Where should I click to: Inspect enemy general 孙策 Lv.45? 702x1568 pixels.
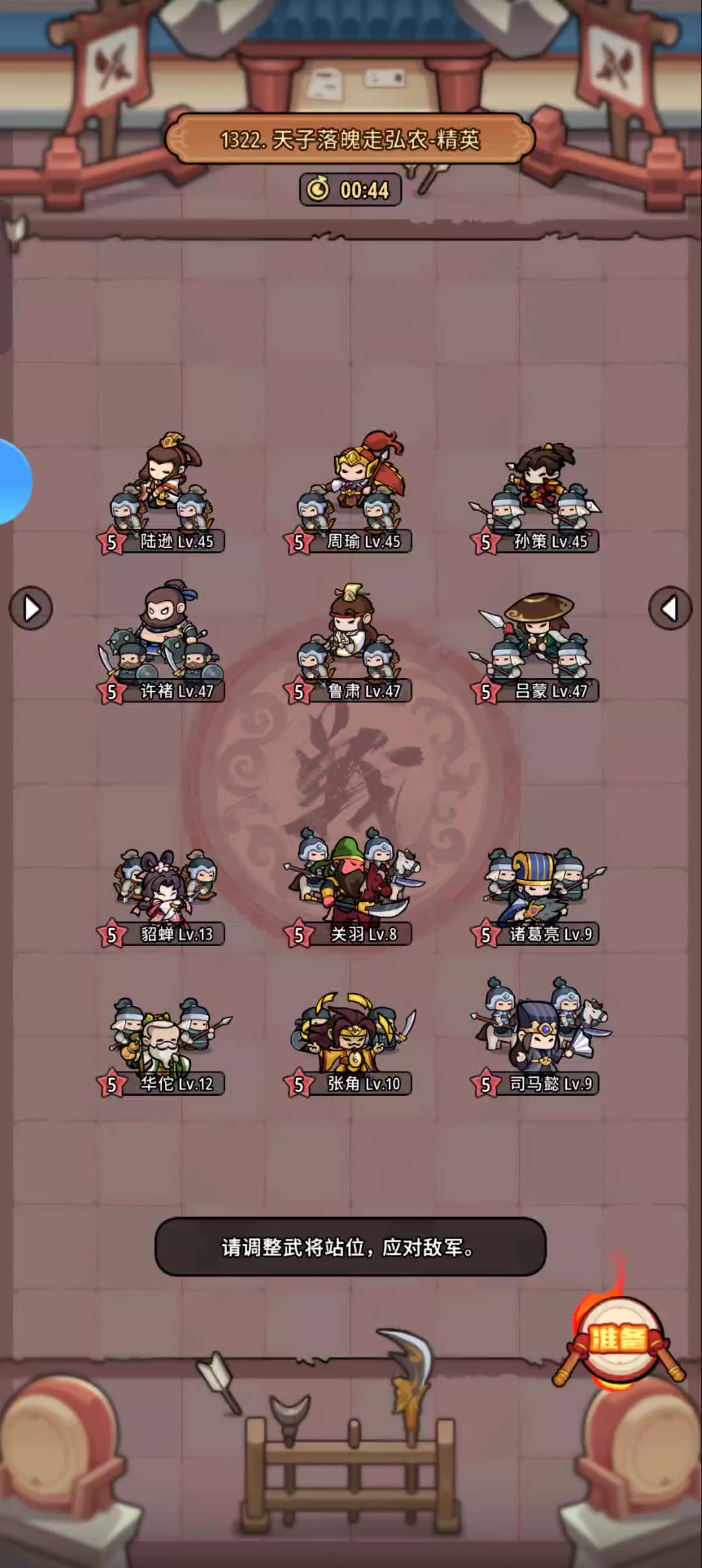[x=539, y=494]
